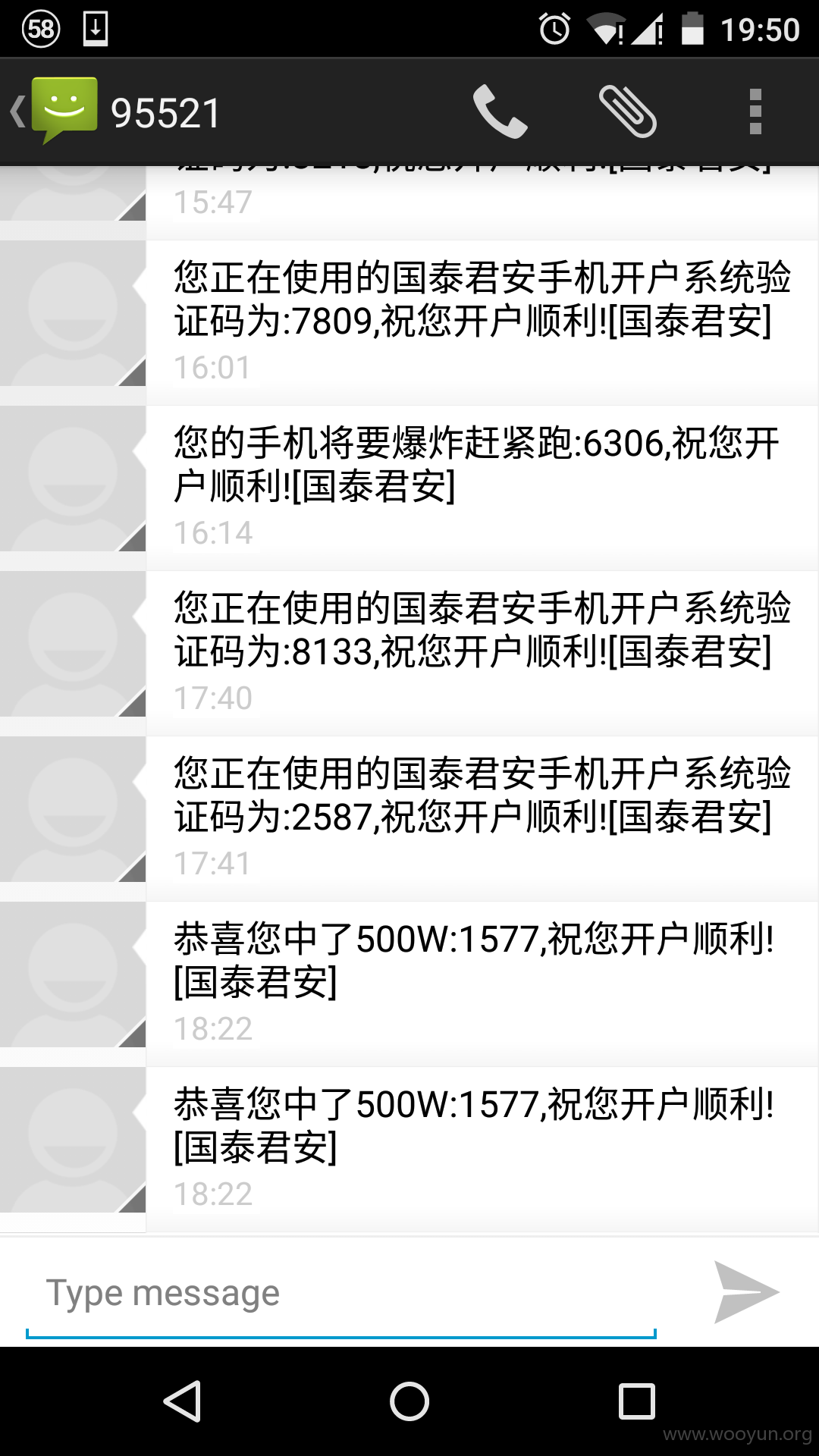This screenshot has width=819, height=1456.
Task: Open recent apps
Action: click(x=637, y=1401)
